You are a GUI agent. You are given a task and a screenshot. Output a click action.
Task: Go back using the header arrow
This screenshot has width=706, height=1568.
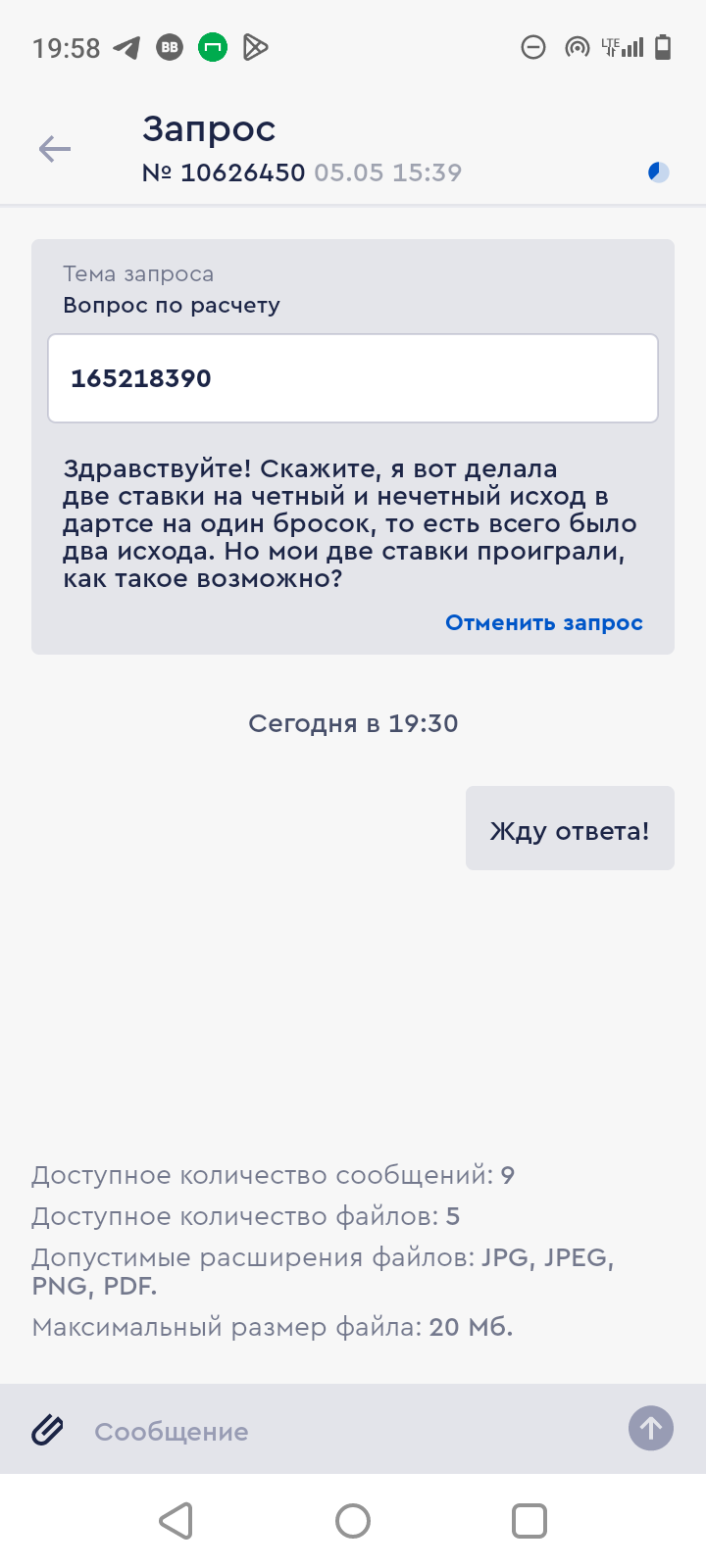tap(55, 149)
